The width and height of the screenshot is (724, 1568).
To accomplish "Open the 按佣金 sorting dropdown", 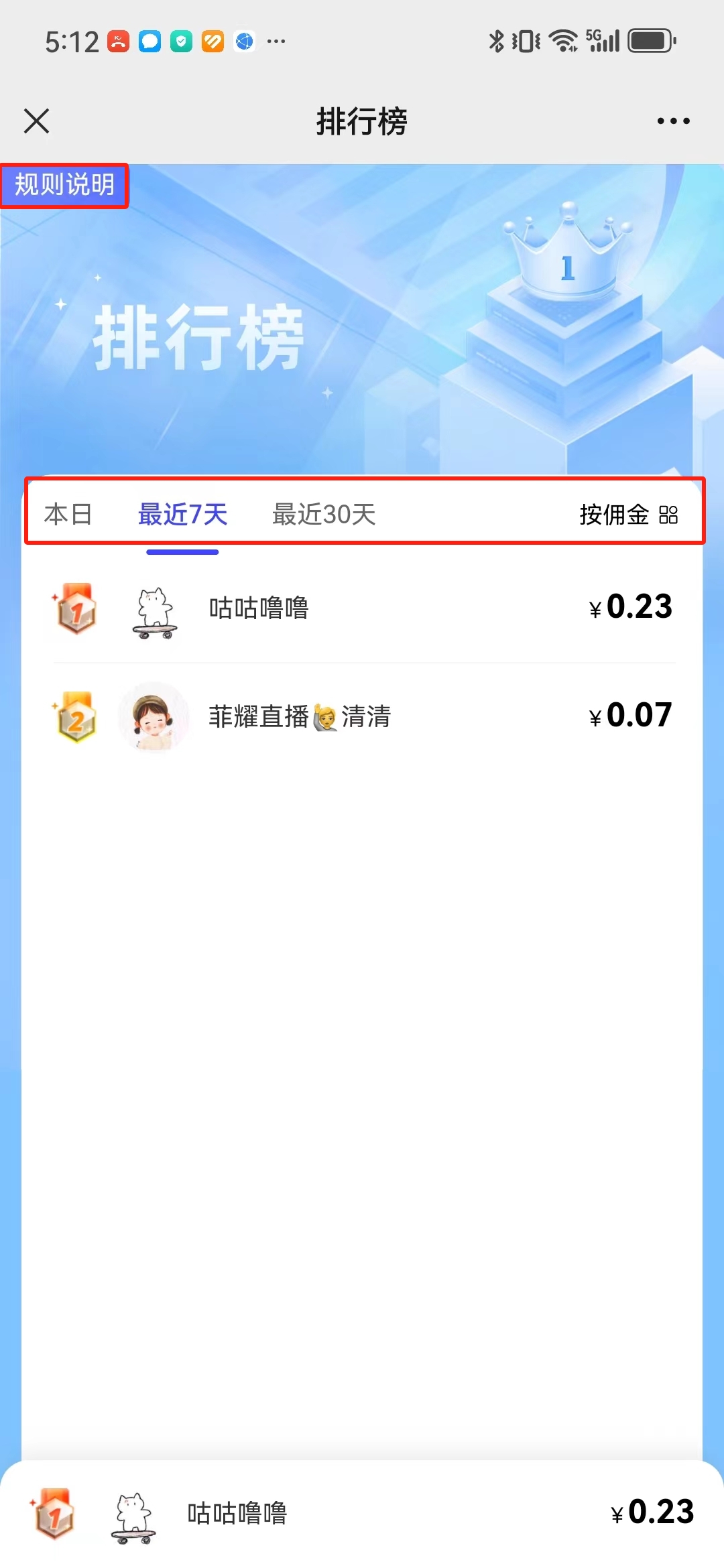I will click(x=628, y=515).
